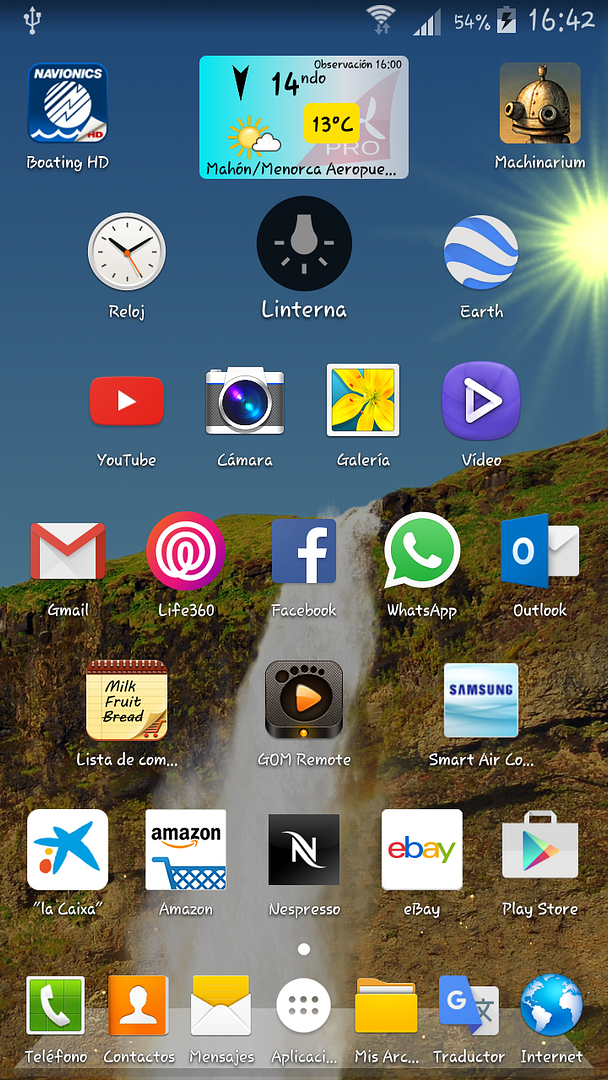Open the Boating HD app

(x=67, y=103)
